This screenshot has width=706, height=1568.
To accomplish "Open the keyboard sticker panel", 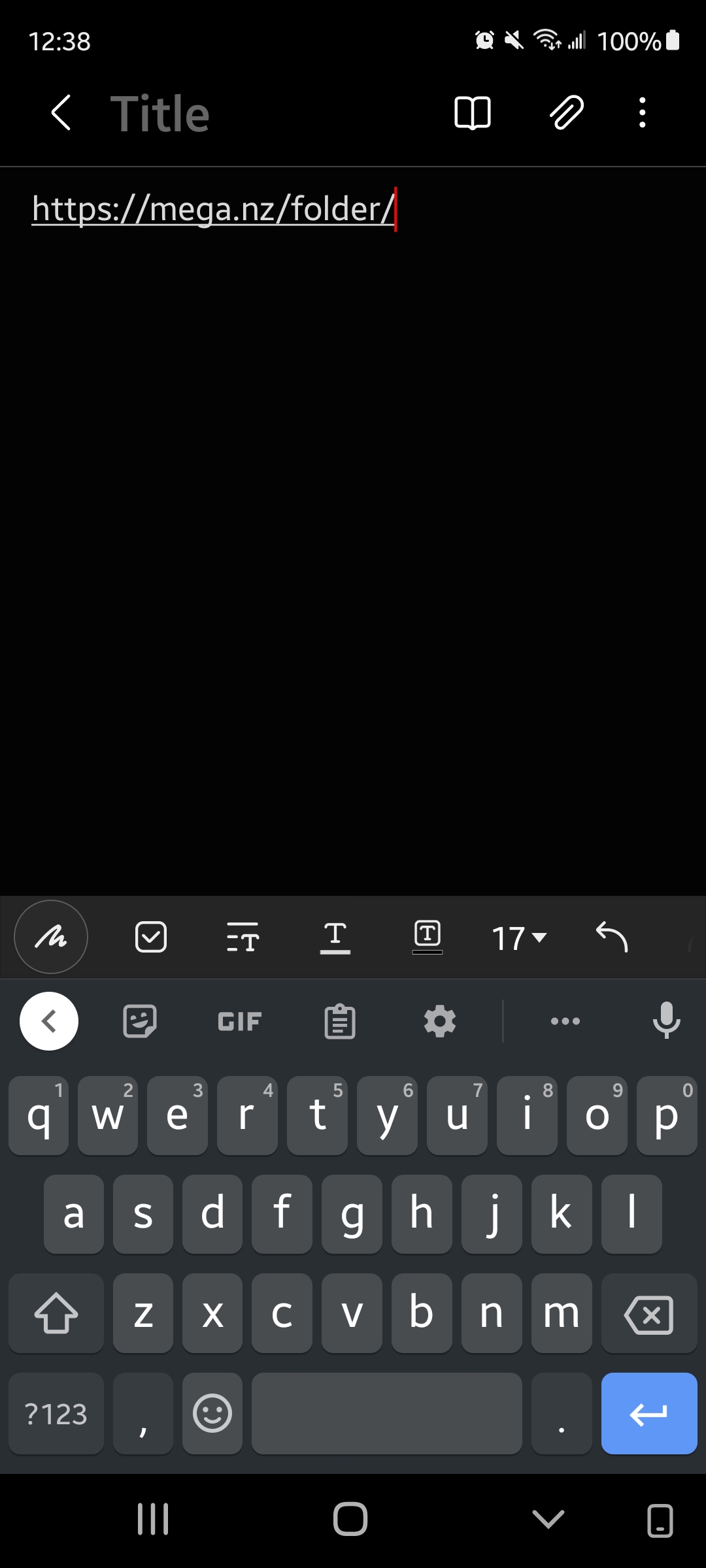I will tap(140, 1021).
